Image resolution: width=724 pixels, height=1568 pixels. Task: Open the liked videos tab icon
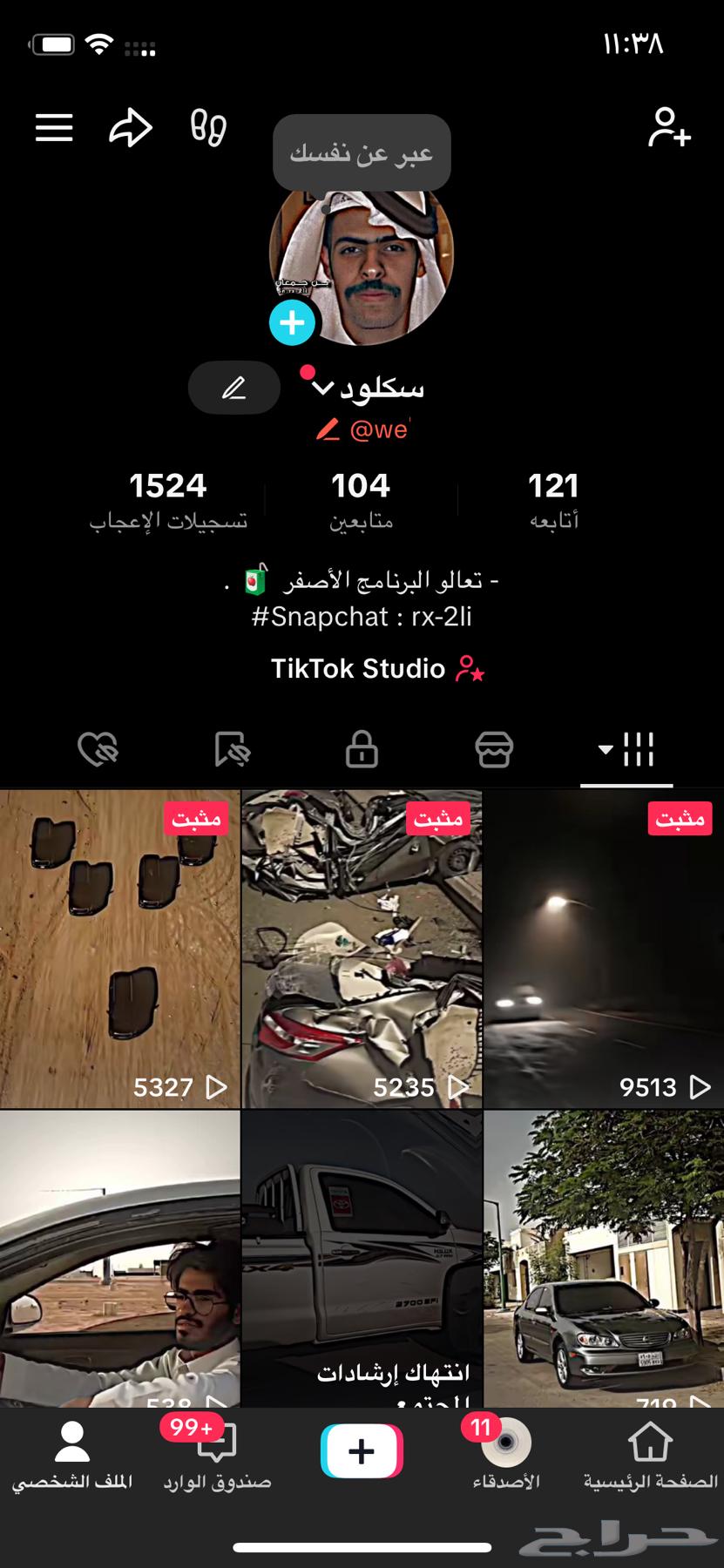coord(98,748)
